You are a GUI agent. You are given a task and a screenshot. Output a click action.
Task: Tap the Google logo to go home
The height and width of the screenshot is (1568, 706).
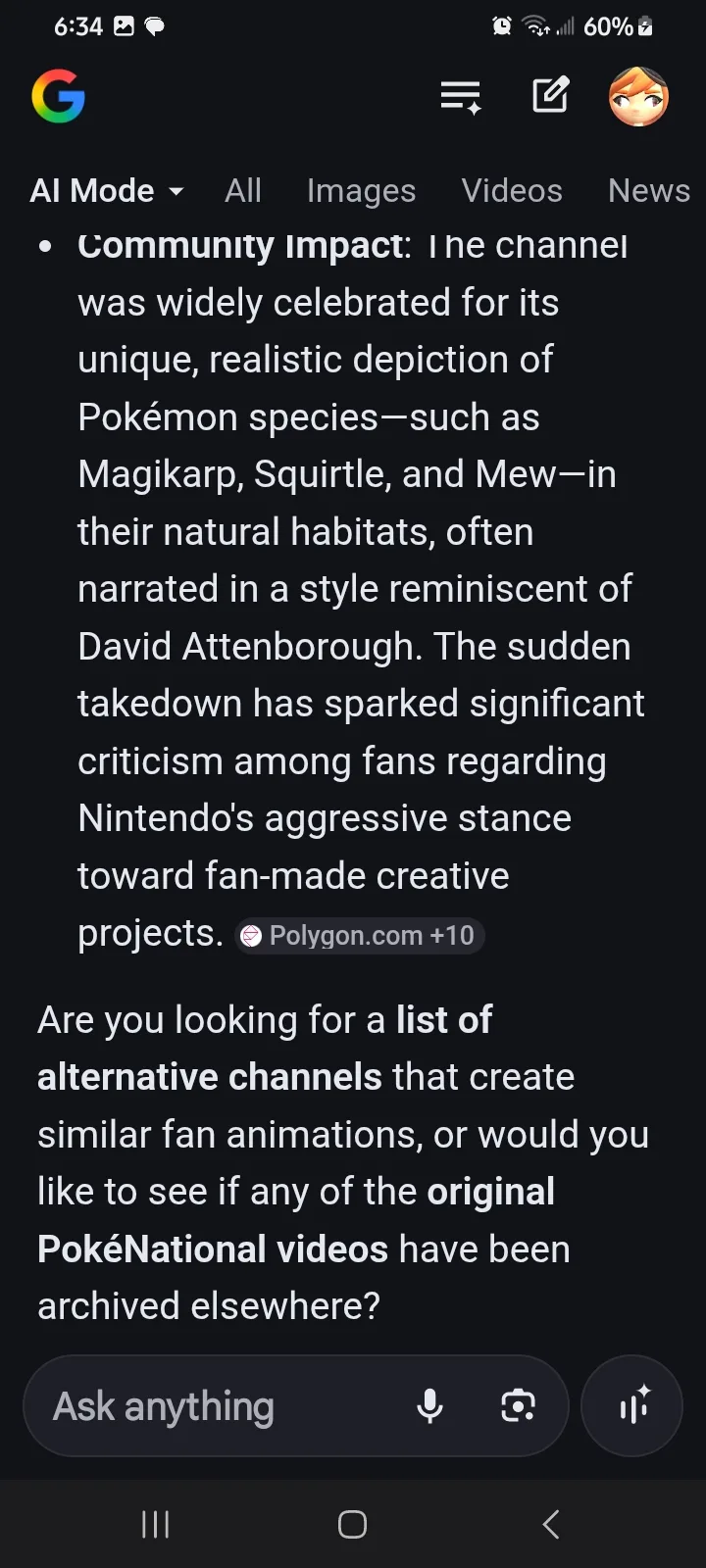point(59,96)
